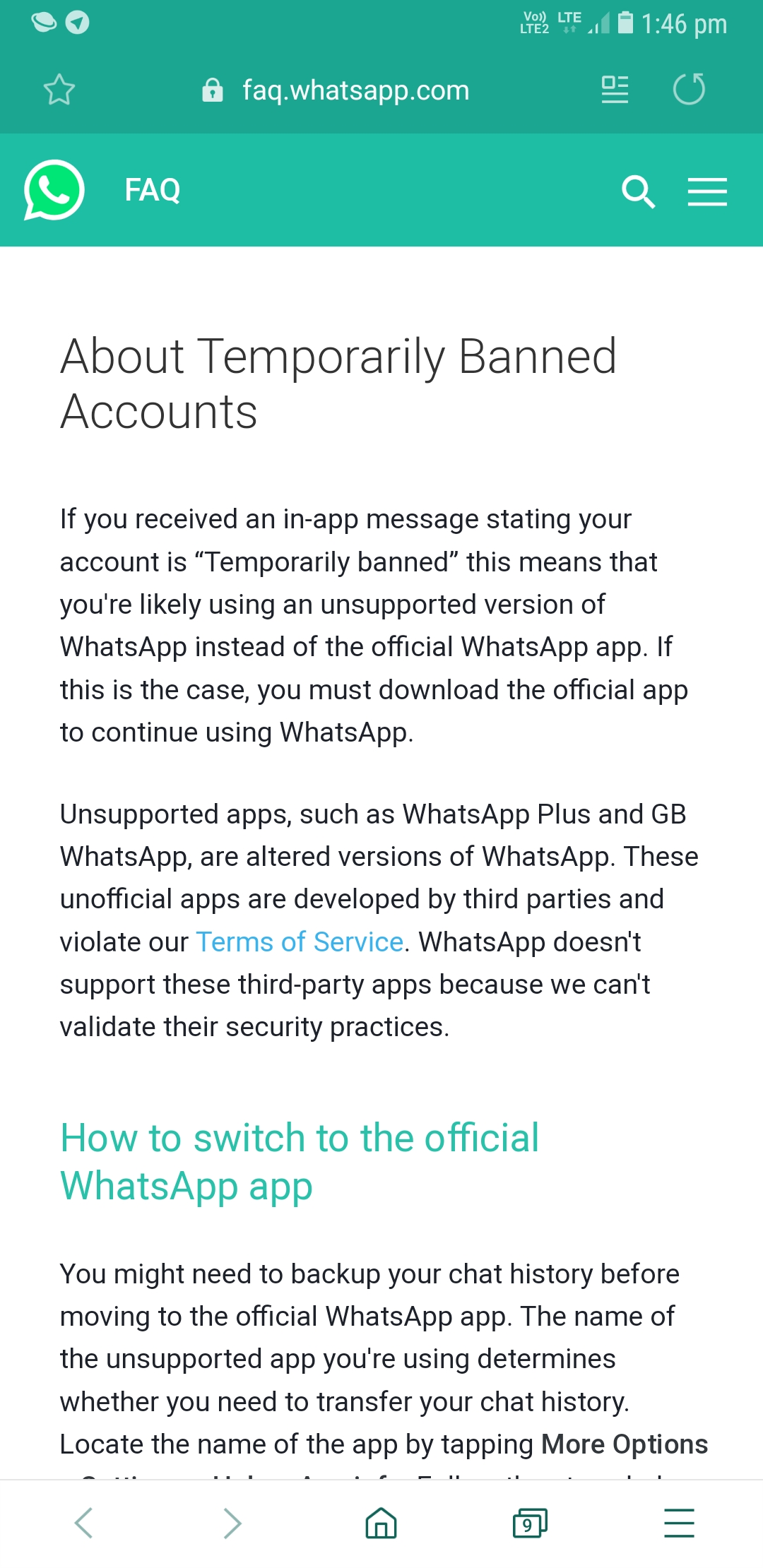This screenshot has height=1568, width=763.
Task: Bookmark this page with the star icon
Action: 59,90
